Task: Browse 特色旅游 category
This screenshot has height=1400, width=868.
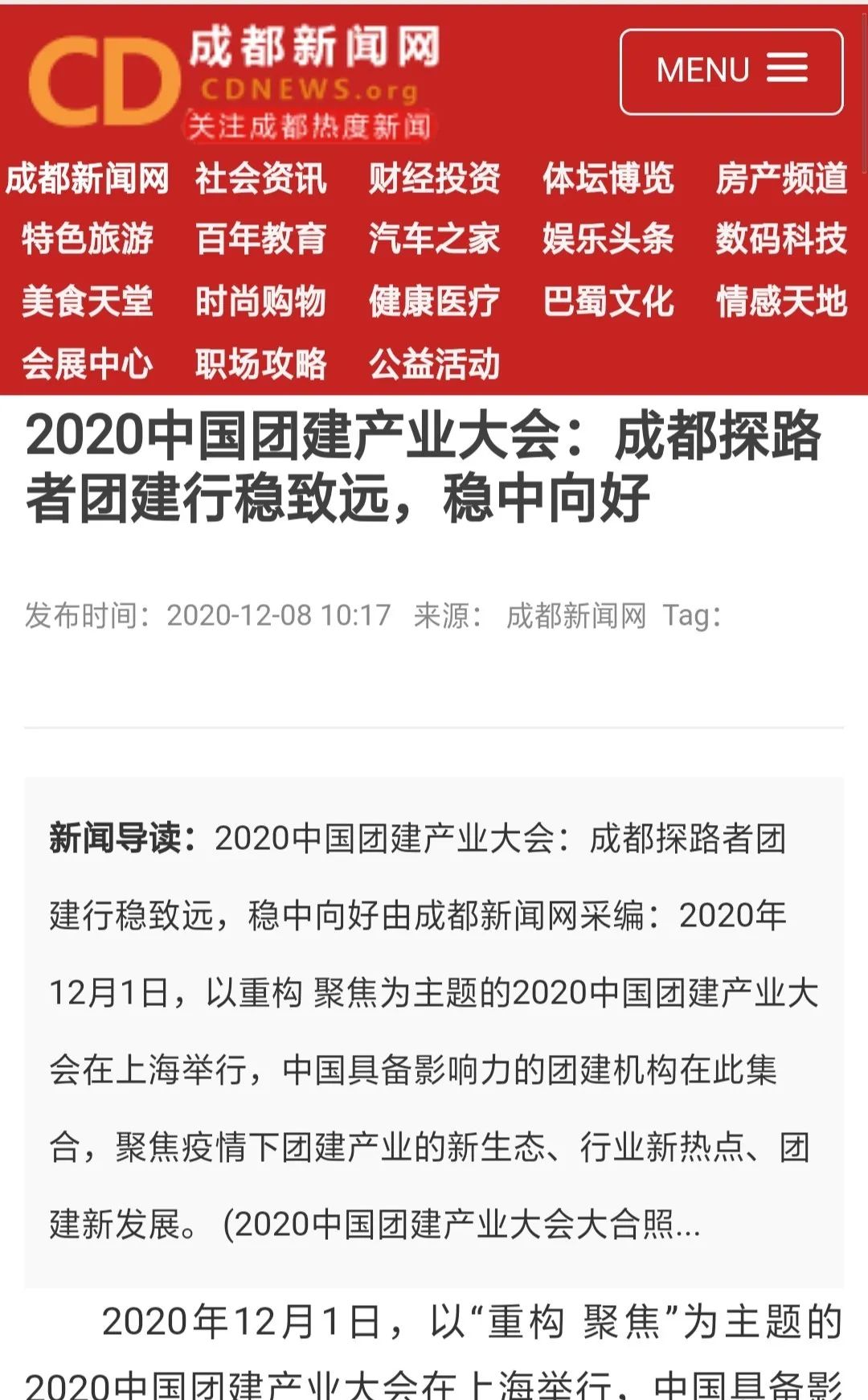Action: (x=87, y=239)
